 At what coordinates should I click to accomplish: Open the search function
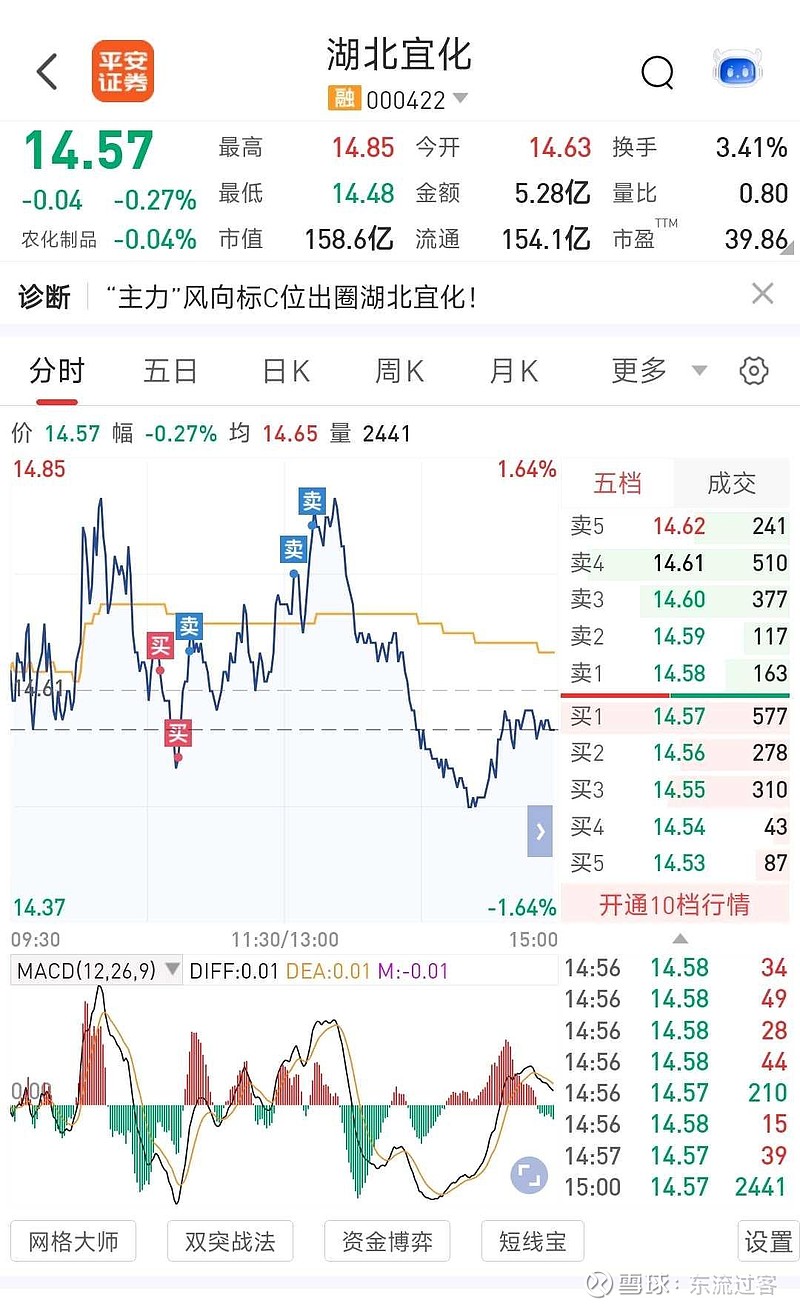[657, 73]
